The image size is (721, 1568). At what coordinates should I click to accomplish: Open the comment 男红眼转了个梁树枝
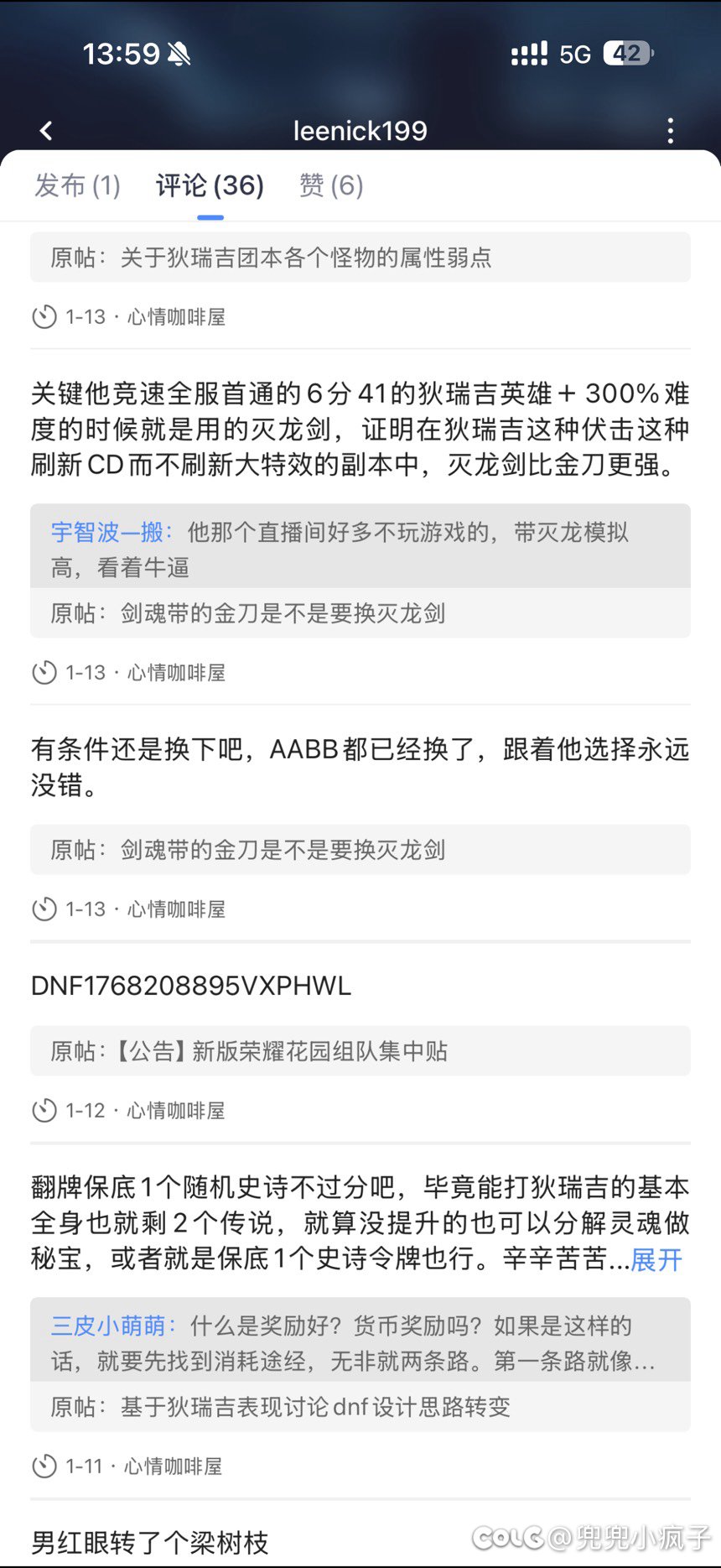click(x=150, y=1542)
